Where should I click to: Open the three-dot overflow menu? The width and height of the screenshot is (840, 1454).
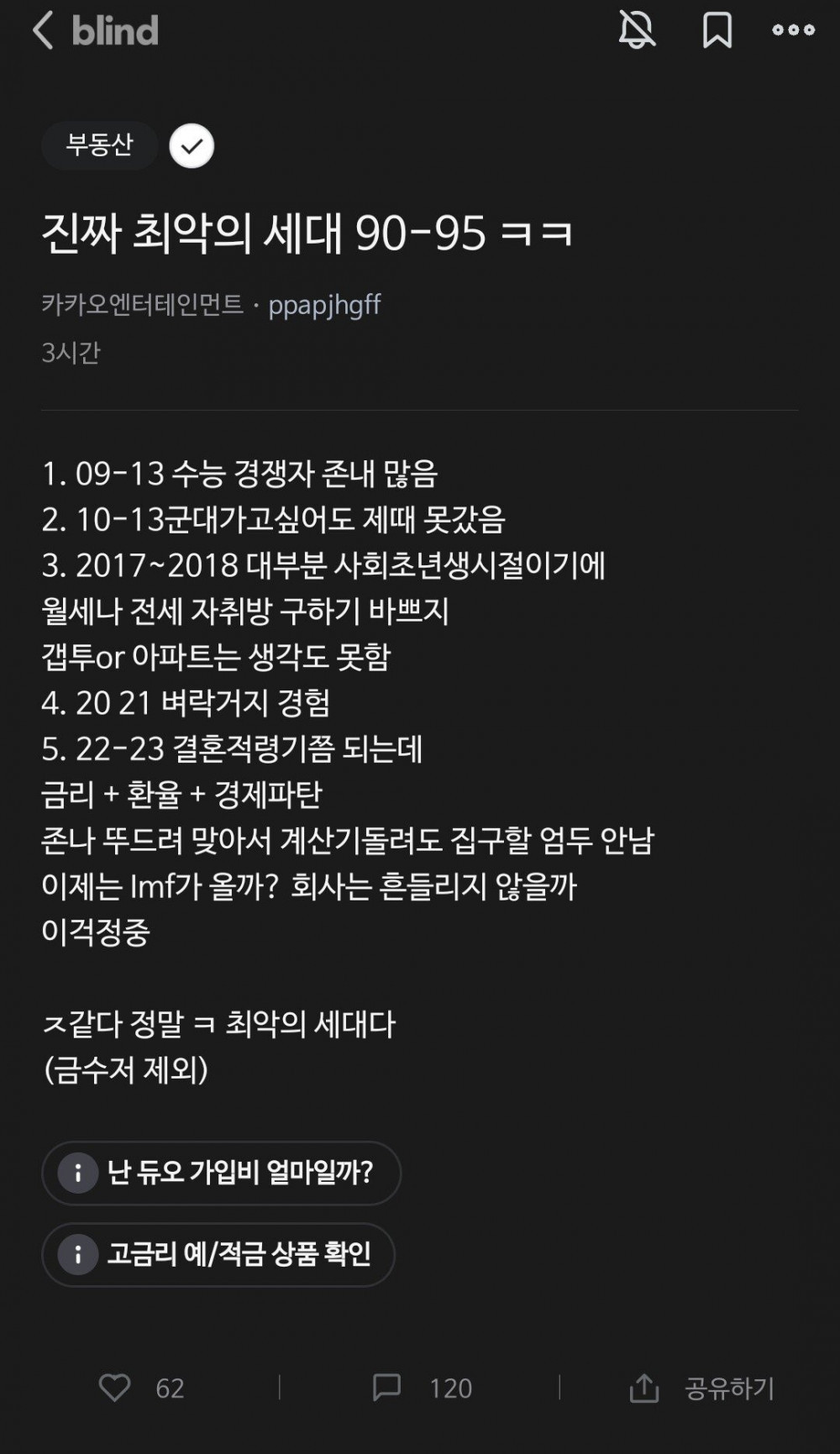click(793, 31)
